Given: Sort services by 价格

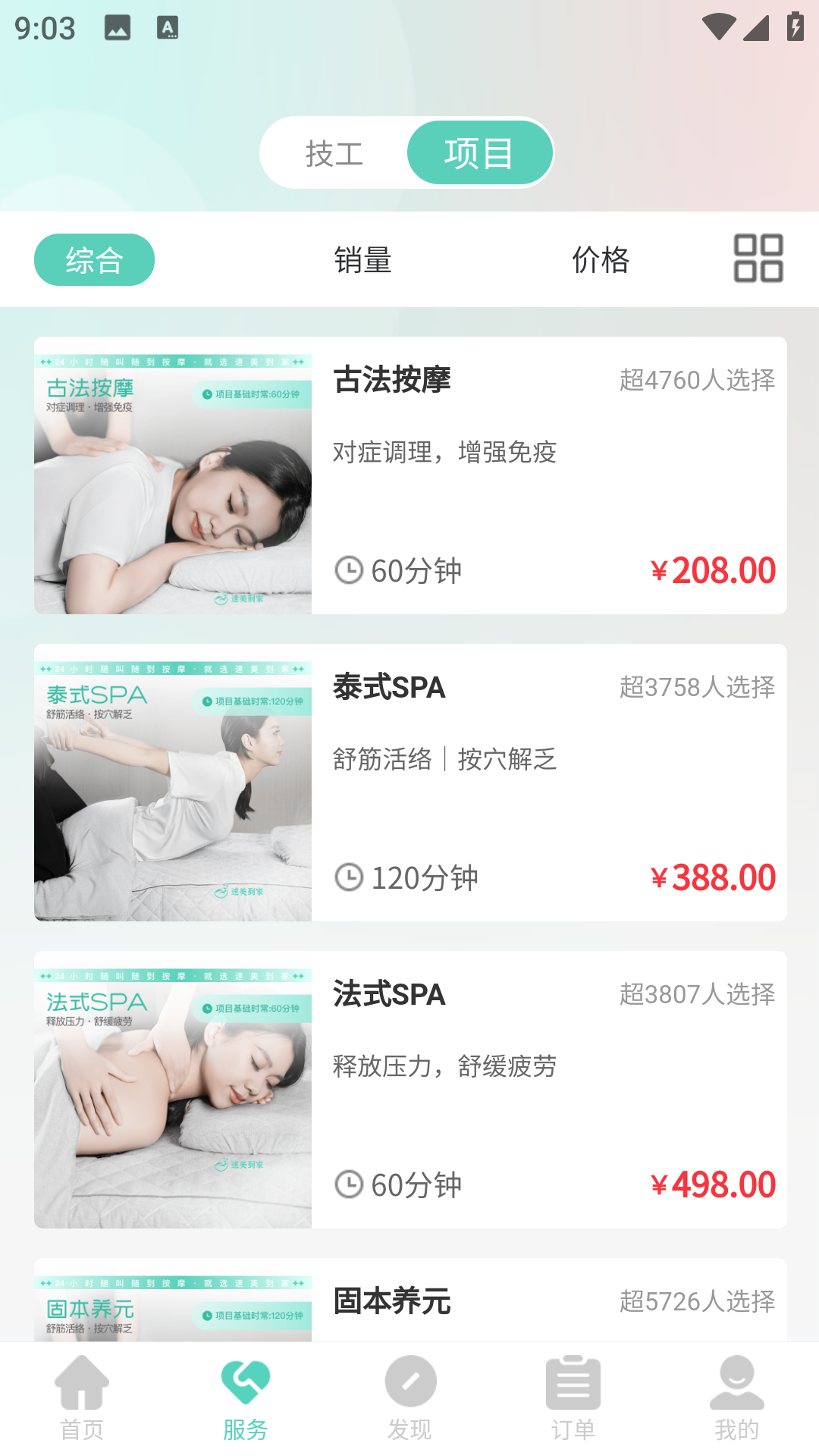Looking at the screenshot, I should tap(600, 260).
